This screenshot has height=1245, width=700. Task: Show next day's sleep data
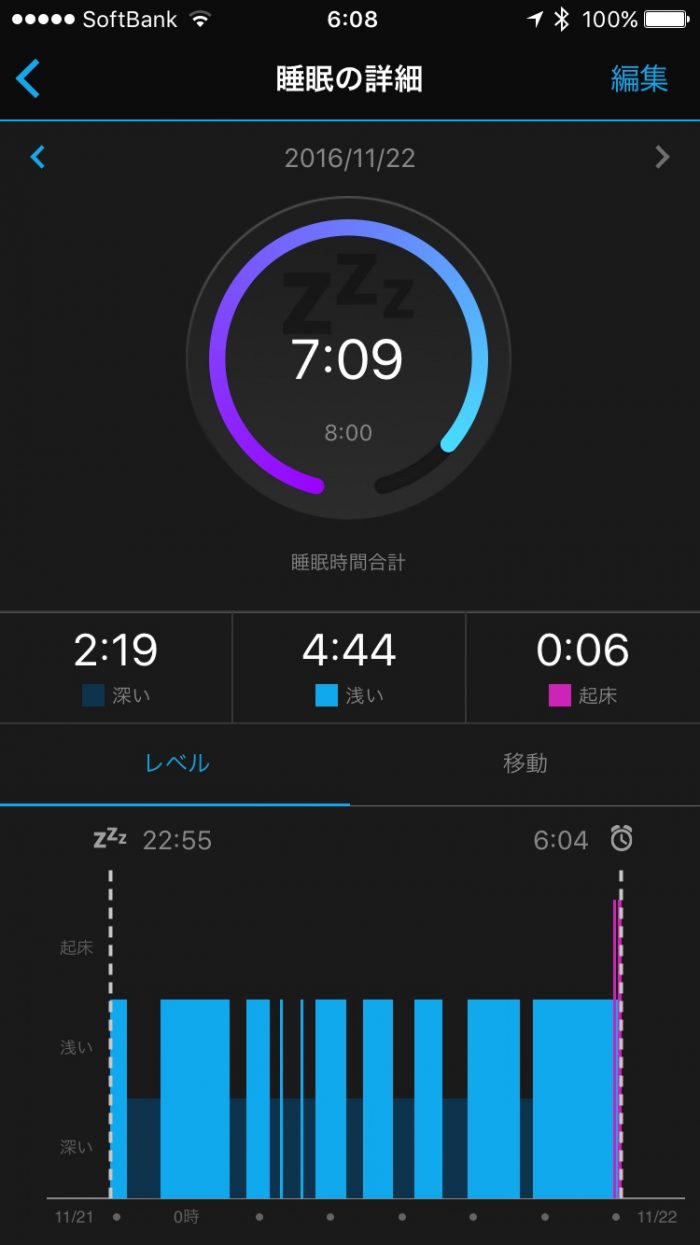click(661, 157)
